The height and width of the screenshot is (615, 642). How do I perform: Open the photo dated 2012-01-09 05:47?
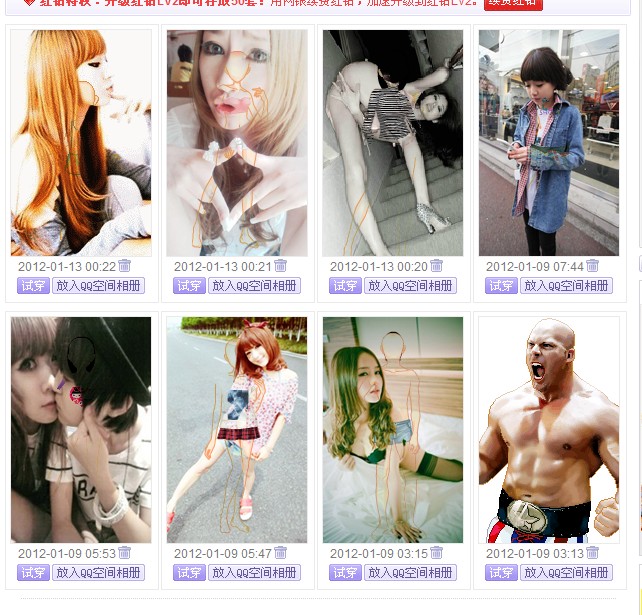pyautogui.click(x=237, y=430)
